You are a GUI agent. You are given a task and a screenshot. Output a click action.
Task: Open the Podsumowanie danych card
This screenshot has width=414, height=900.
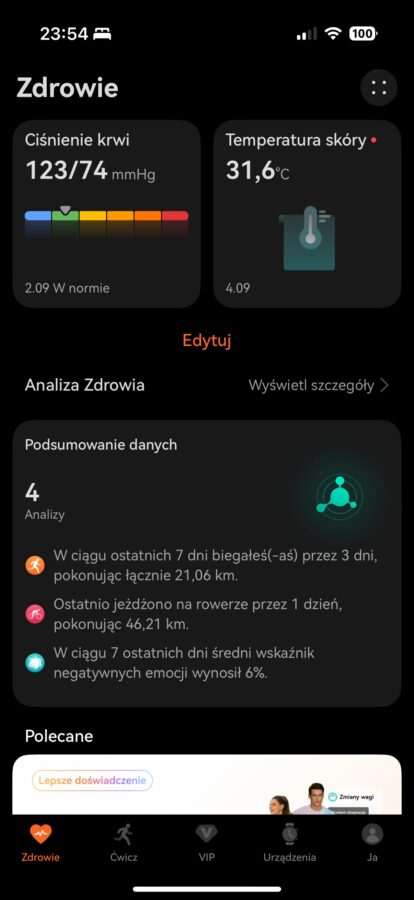pos(207,564)
